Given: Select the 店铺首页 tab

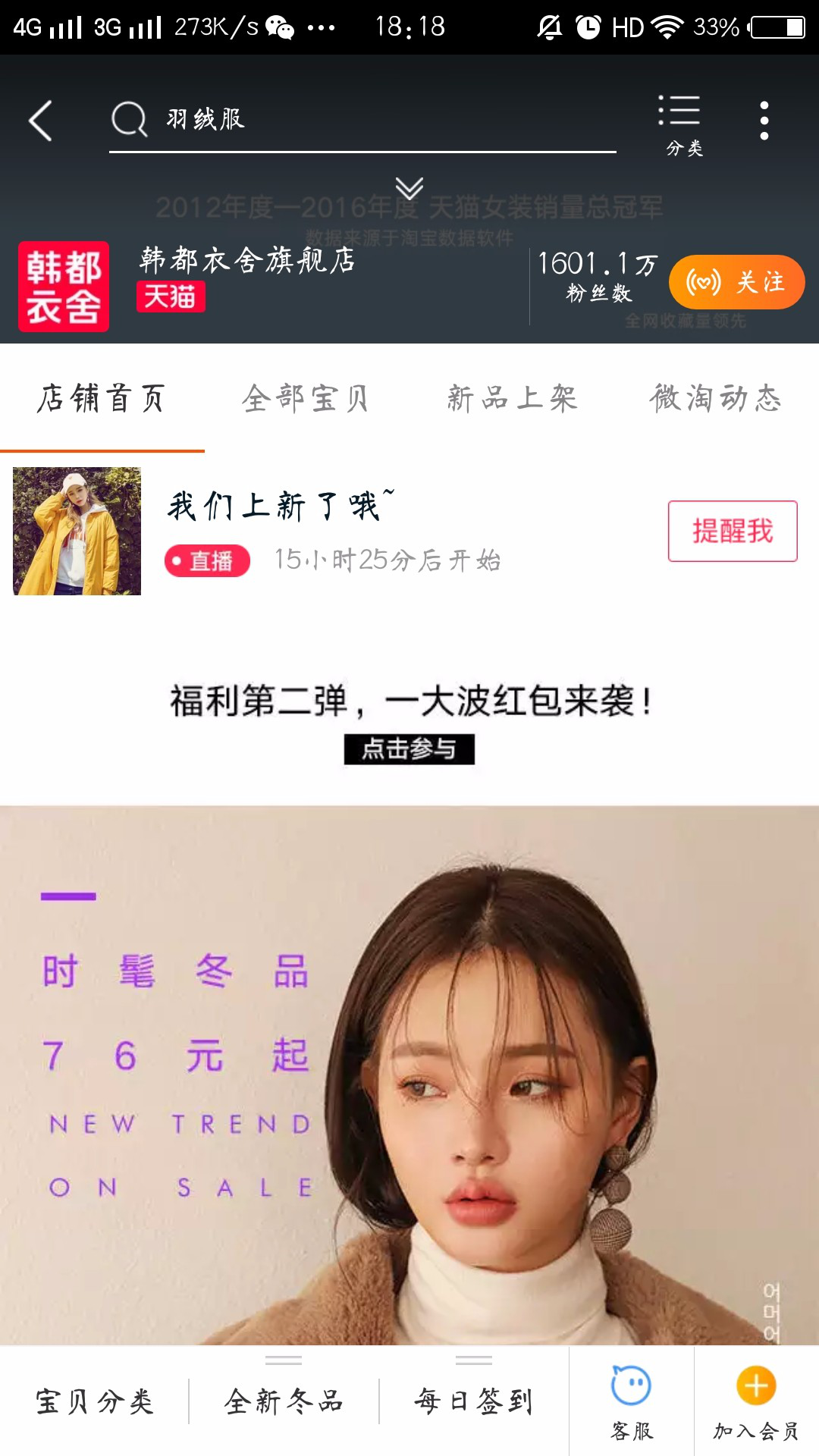Looking at the screenshot, I should 102,398.
